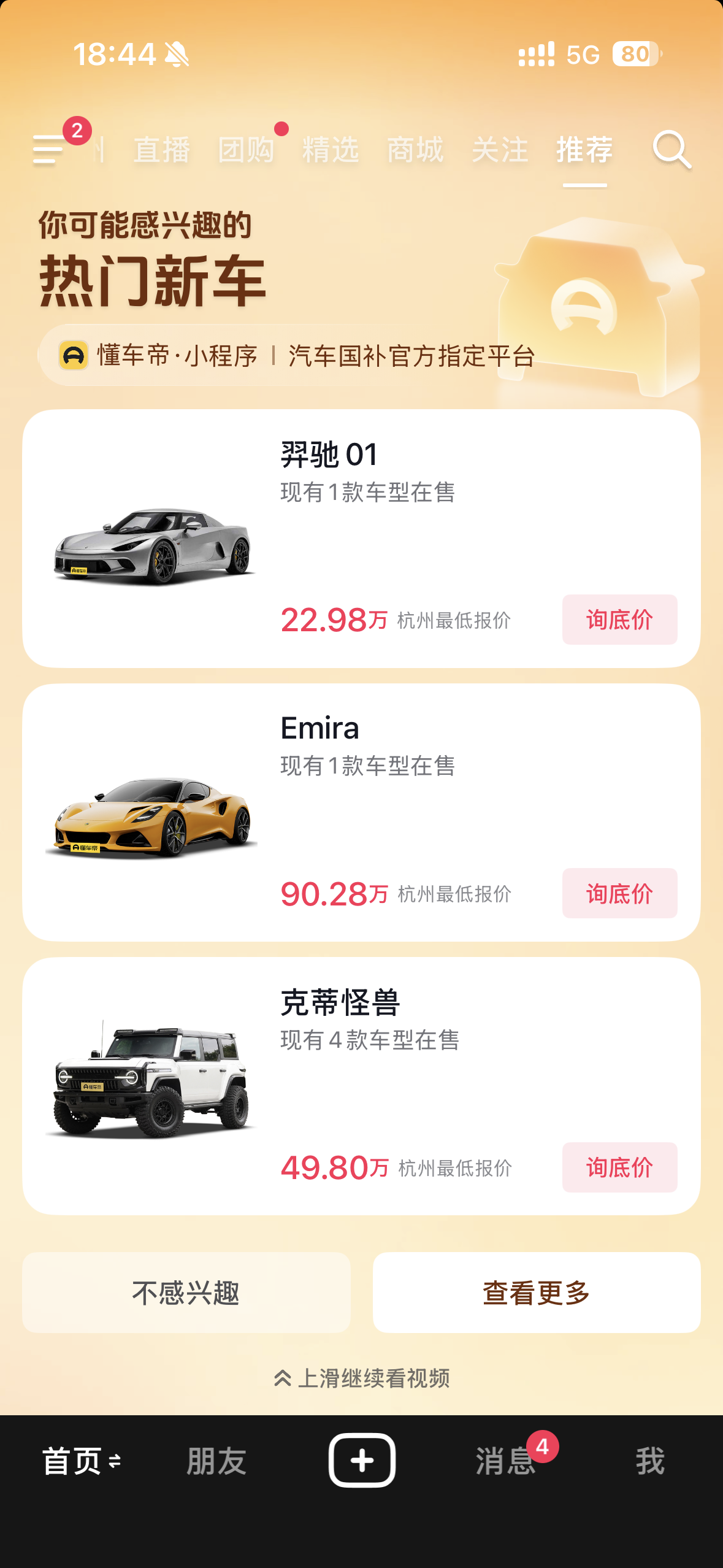Switch to the 团购 tab
The image size is (723, 1568).
(x=247, y=150)
